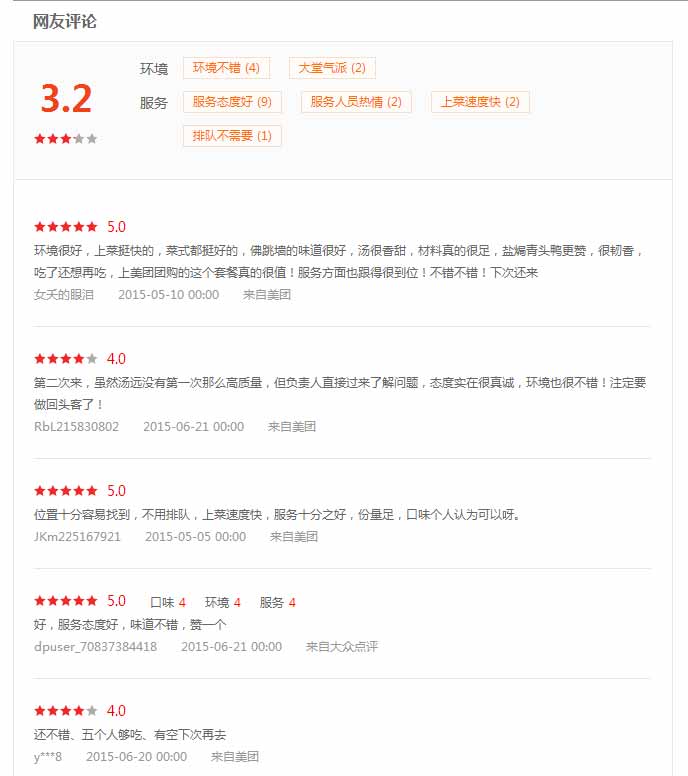Select the 环境不错 (4) tag
Screen dimensions: 688x776
click(x=226, y=68)
